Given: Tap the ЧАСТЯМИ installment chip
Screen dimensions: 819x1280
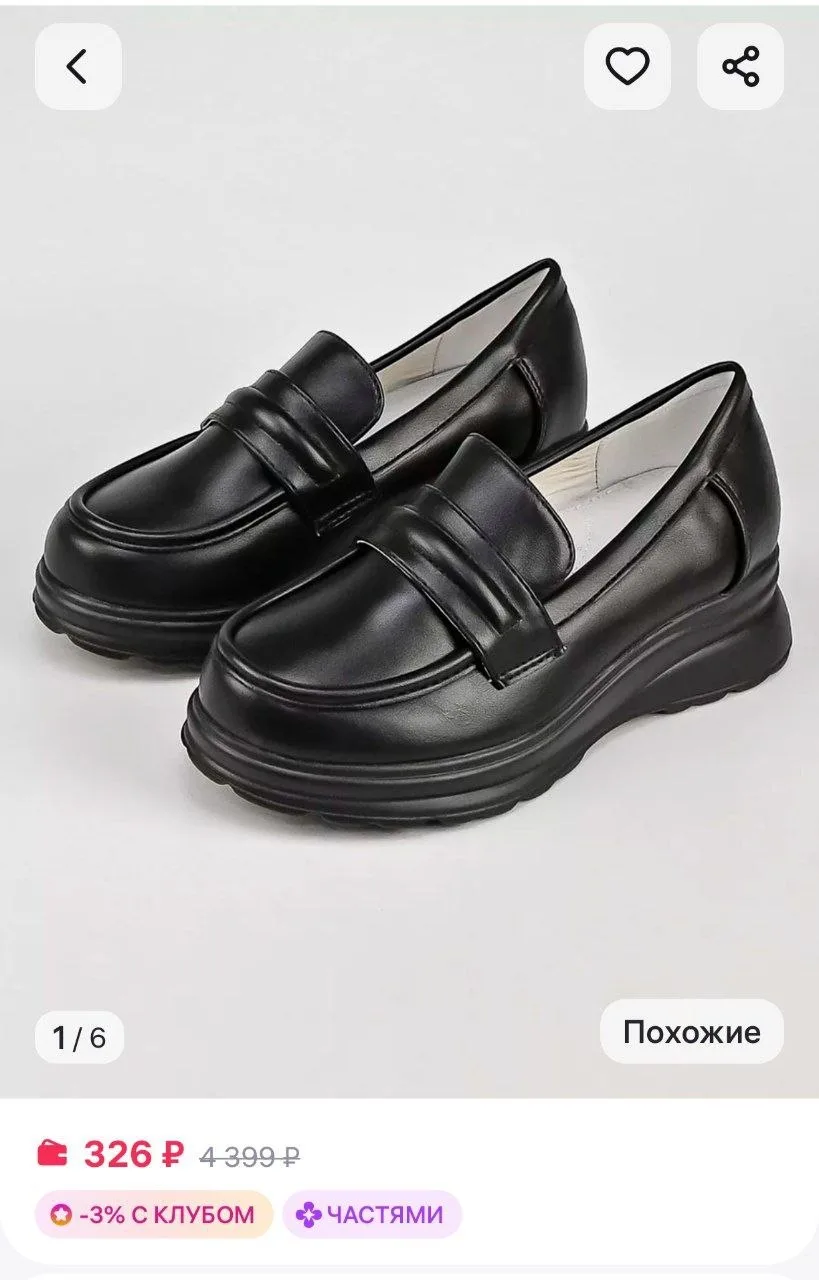Looking at the screenshot, I should pos(371,1215).
